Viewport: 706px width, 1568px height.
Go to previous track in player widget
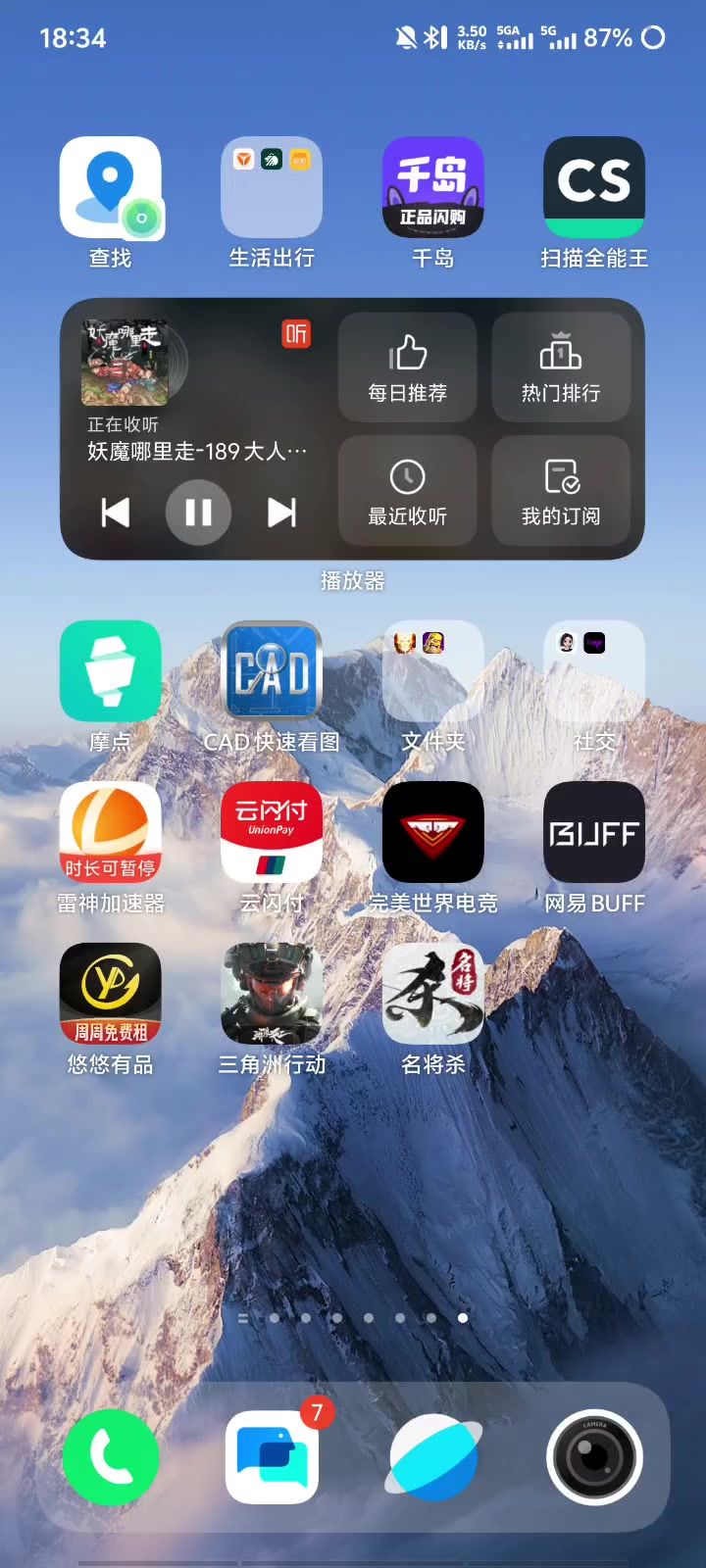pyautogui.click(x=116, y=513)
